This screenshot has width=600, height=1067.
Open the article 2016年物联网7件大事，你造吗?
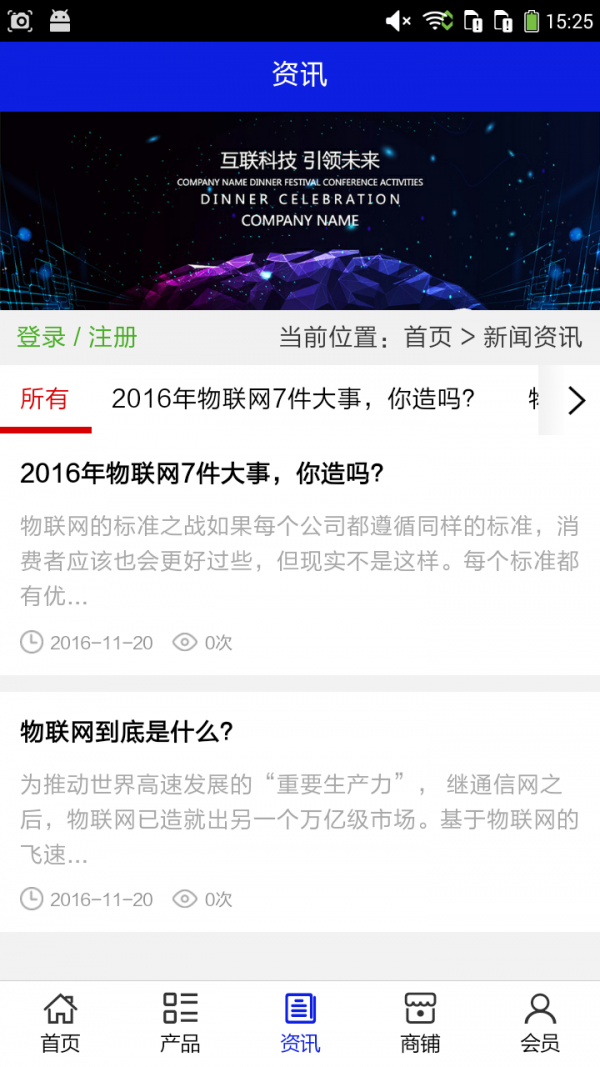pyautogui.click(x=202, y=474)
